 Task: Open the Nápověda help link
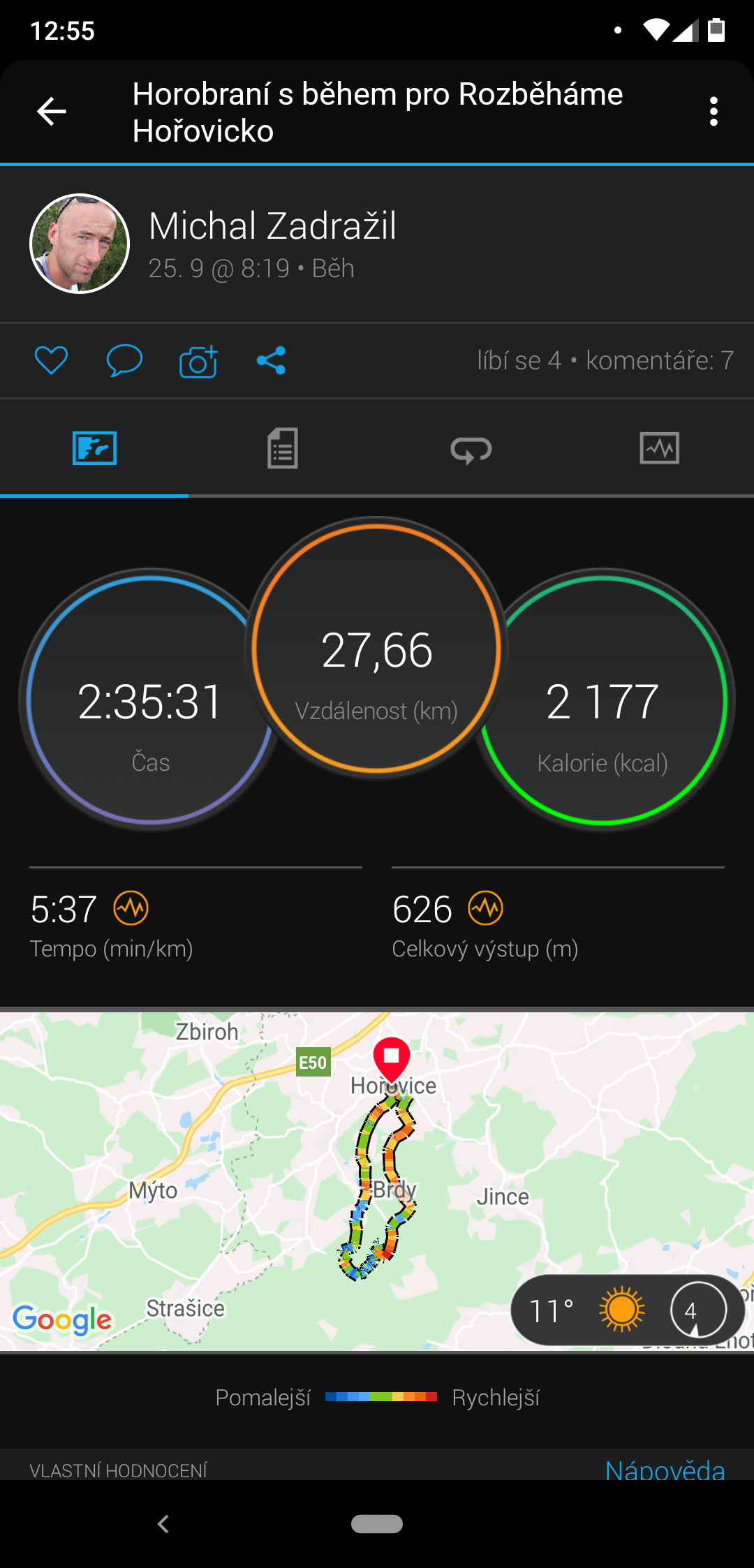(665, 1469)
